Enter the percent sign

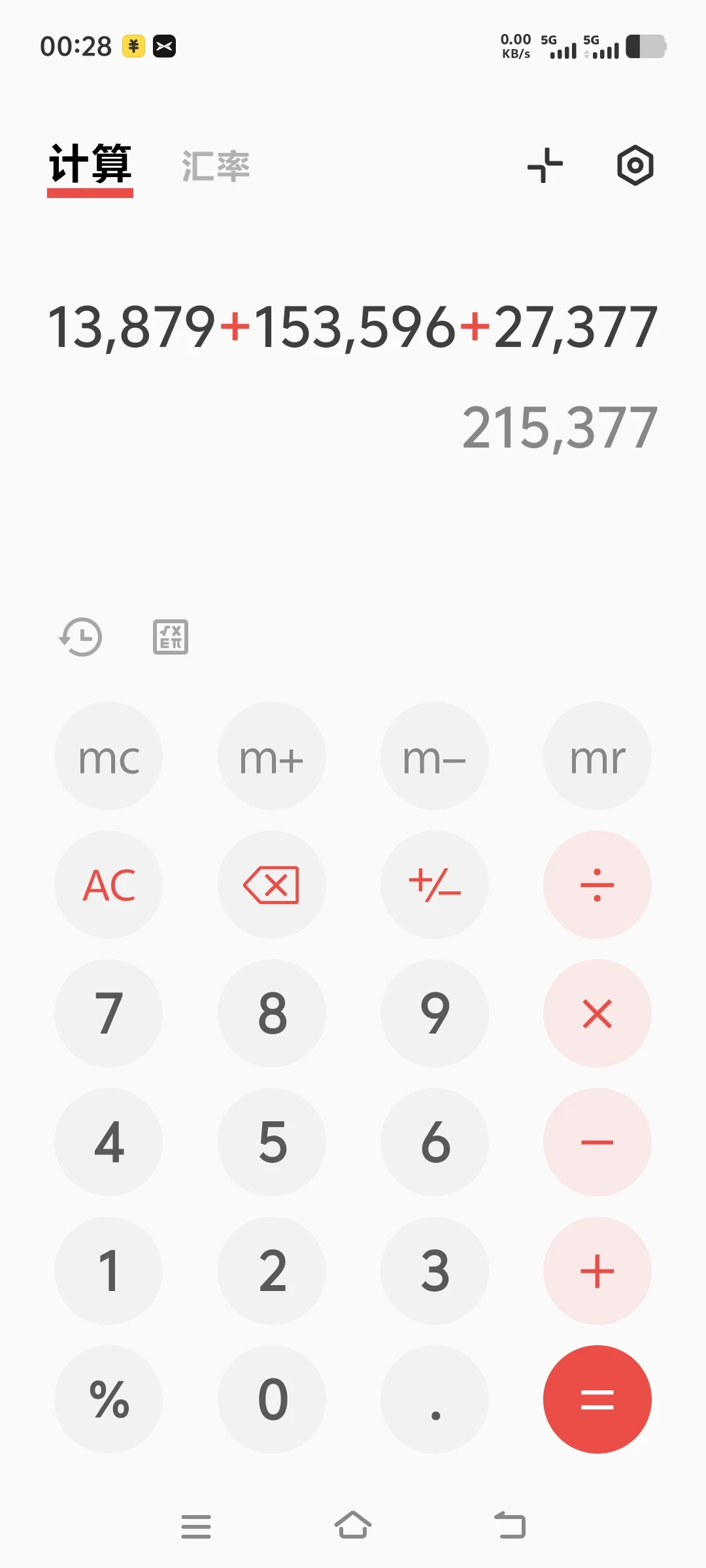point(109,1399)
